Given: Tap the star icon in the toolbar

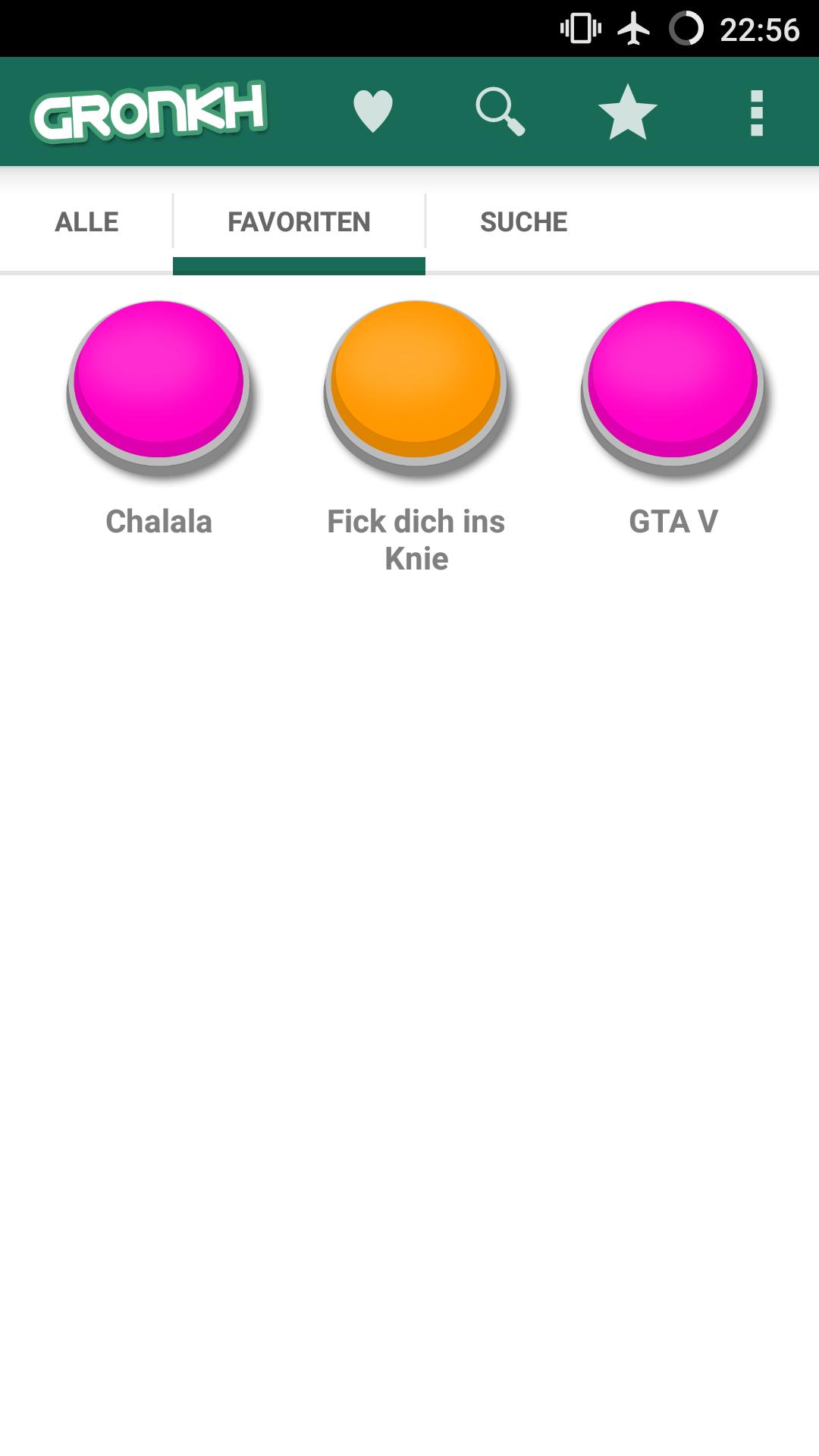Looking at the screenshot, I should click(x=627, y=112).
